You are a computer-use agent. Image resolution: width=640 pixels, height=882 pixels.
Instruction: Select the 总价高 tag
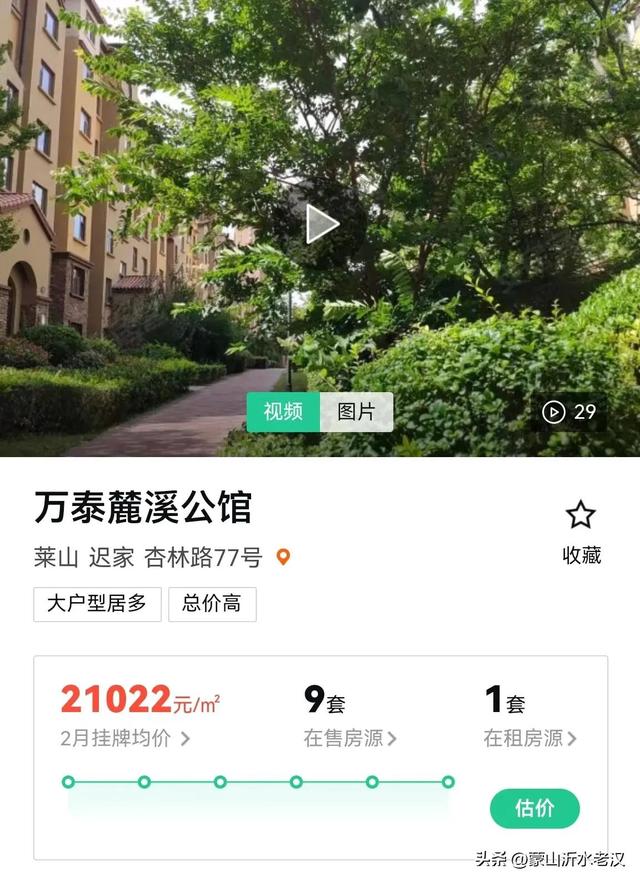point(212,604)
